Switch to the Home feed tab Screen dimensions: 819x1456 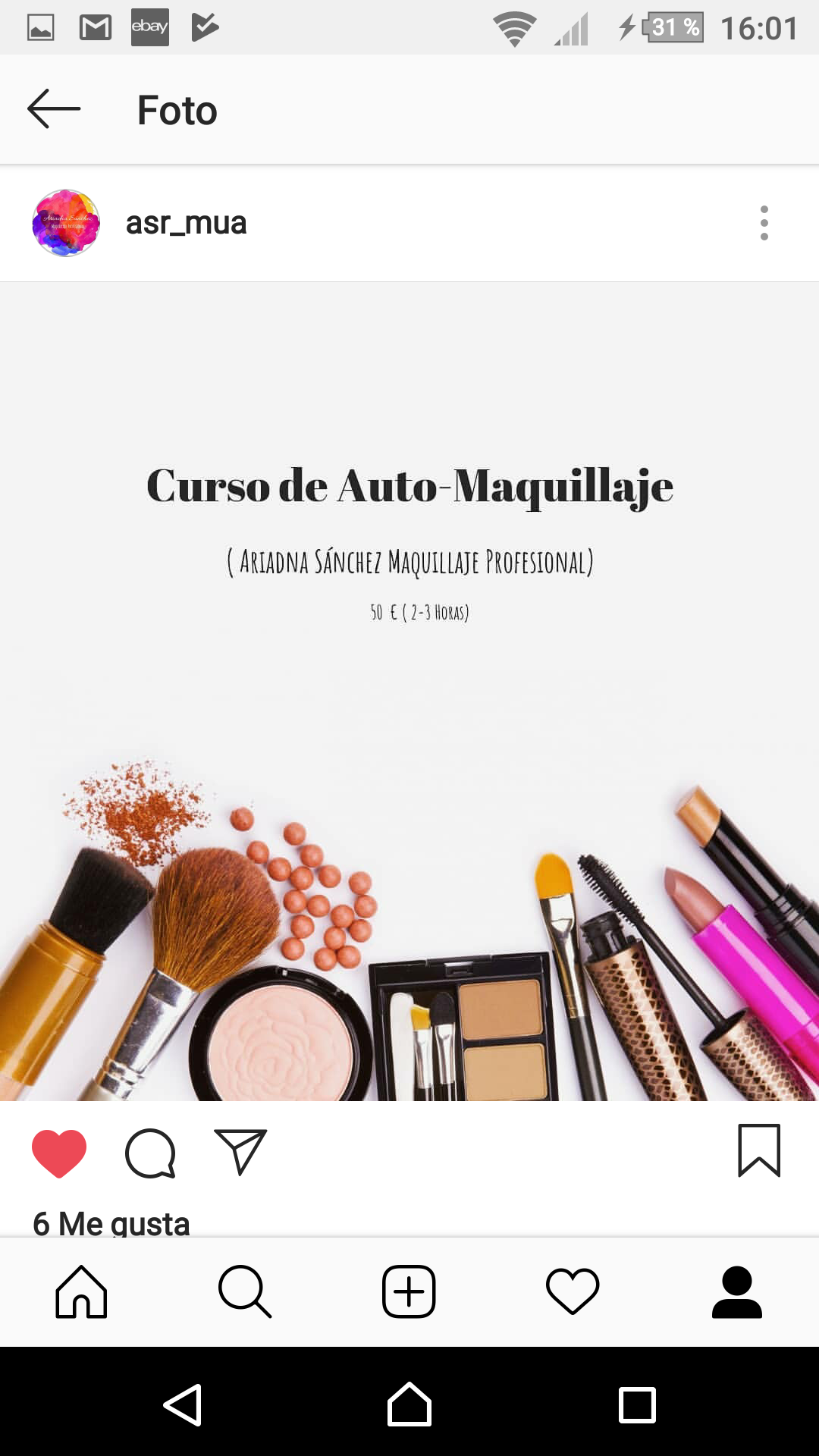coord(81,1291)
